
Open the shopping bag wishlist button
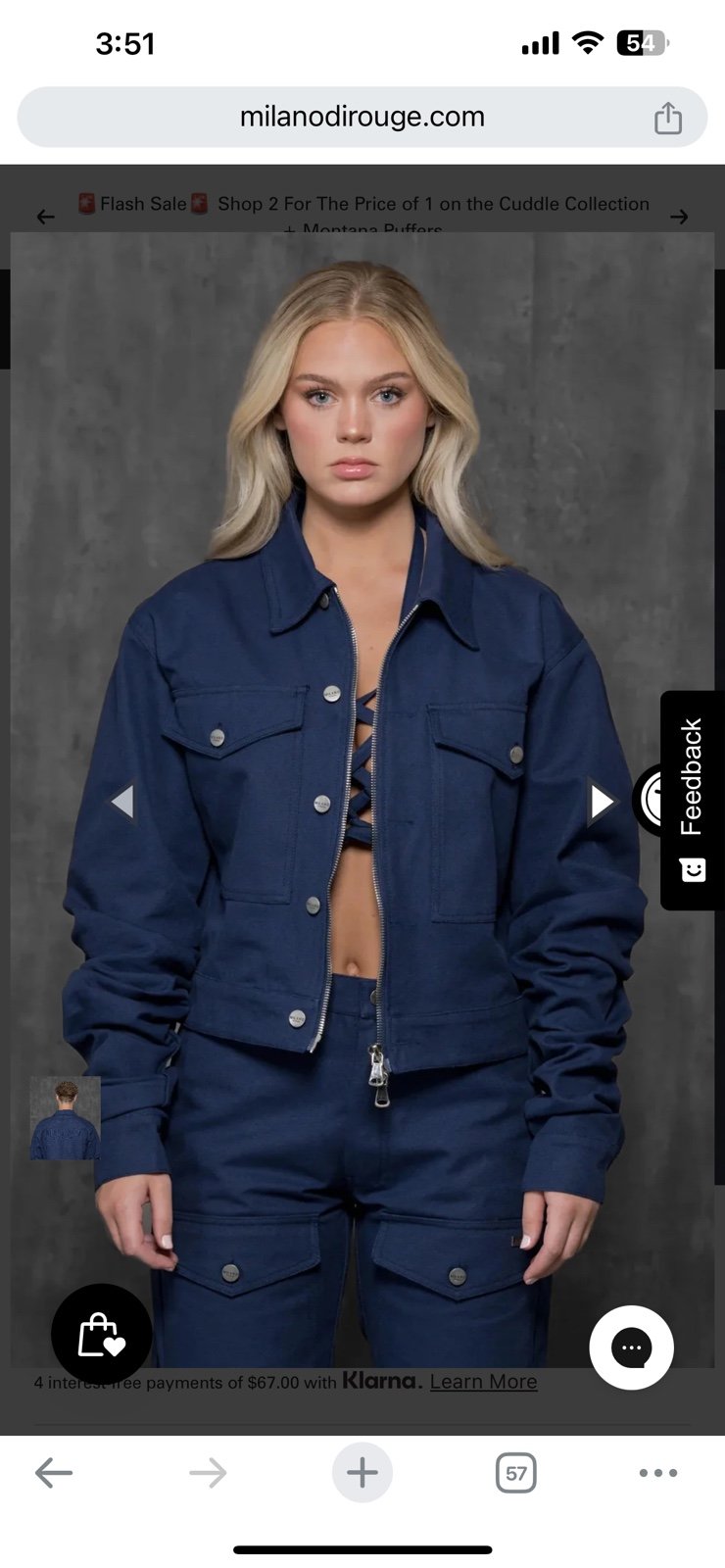[x=102, y=1335]
